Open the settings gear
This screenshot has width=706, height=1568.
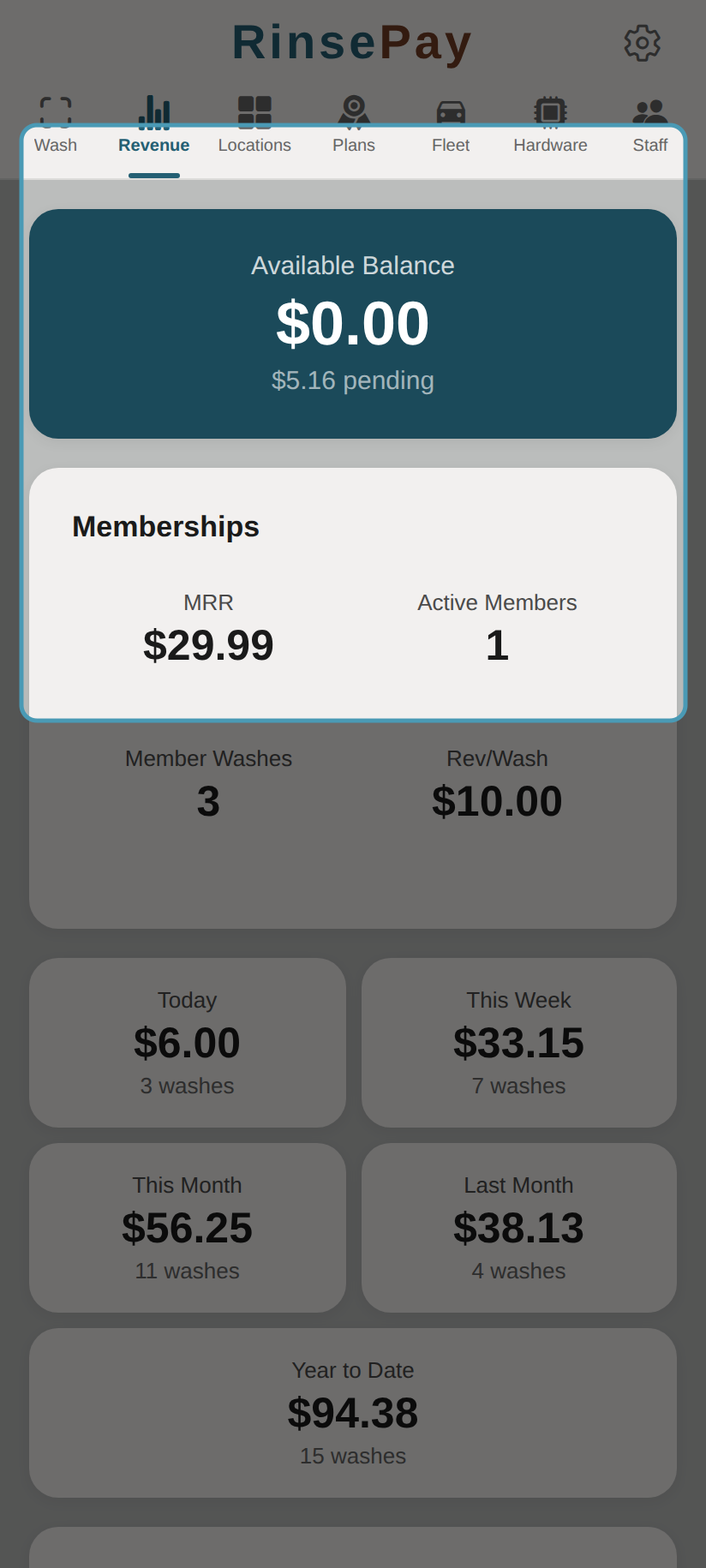[642, 43]
